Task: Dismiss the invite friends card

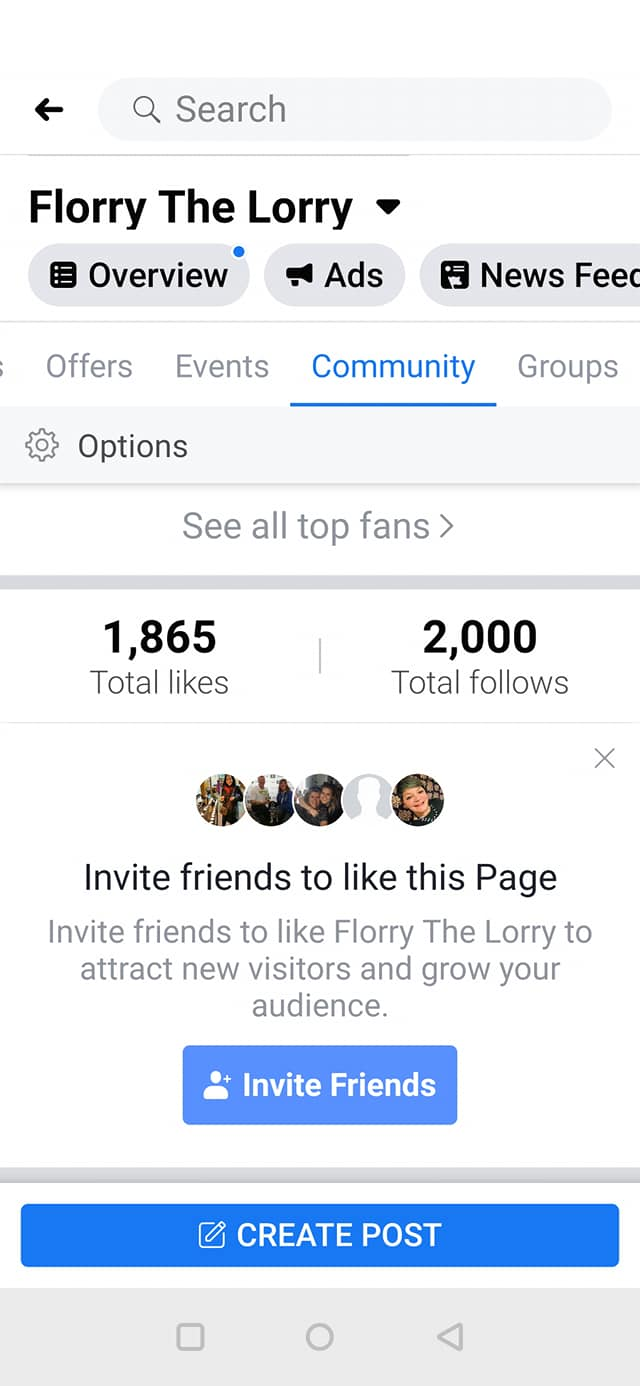Action: click(x=604, y=759)
